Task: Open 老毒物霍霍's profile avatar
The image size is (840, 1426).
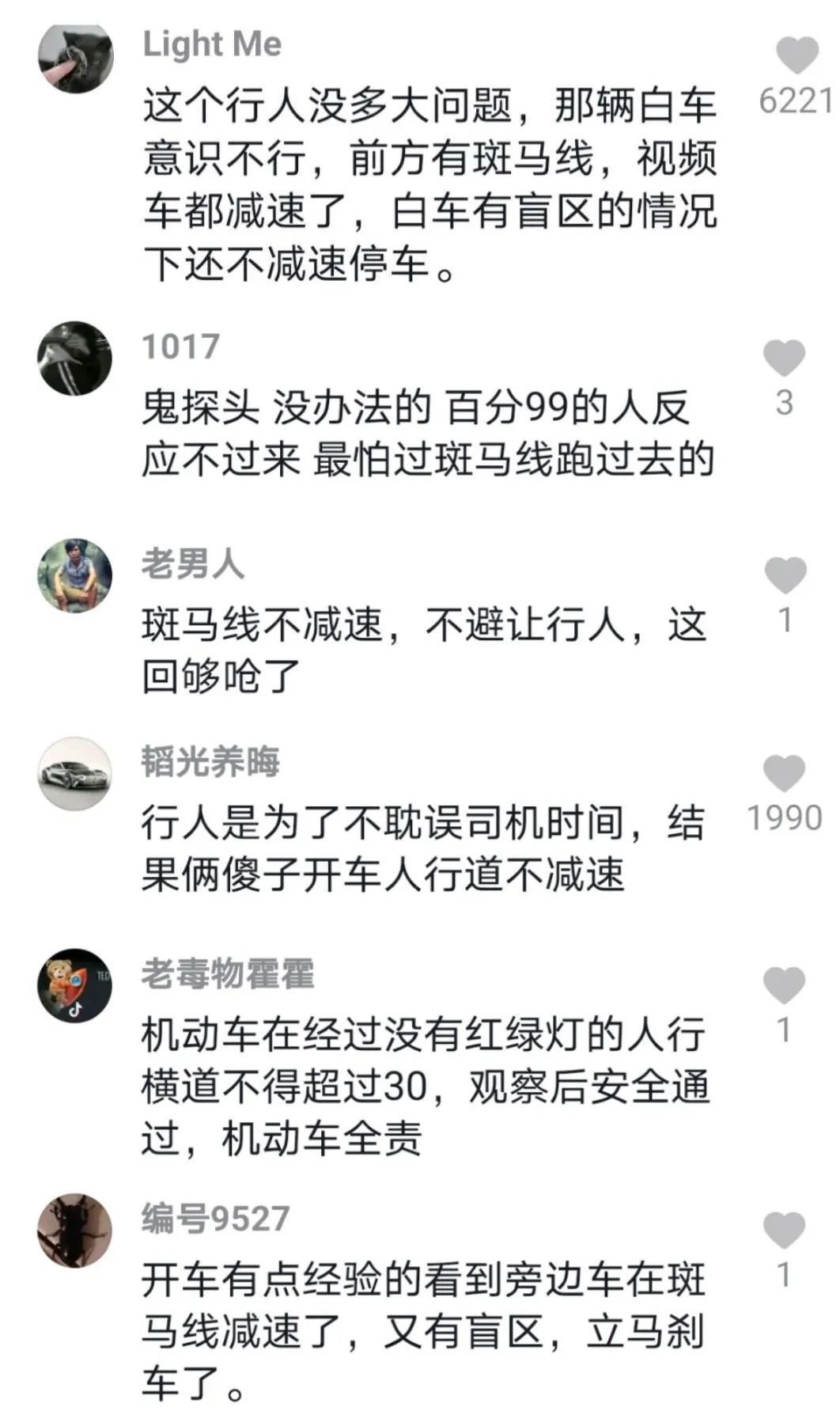Action: [x=75, y=986]
